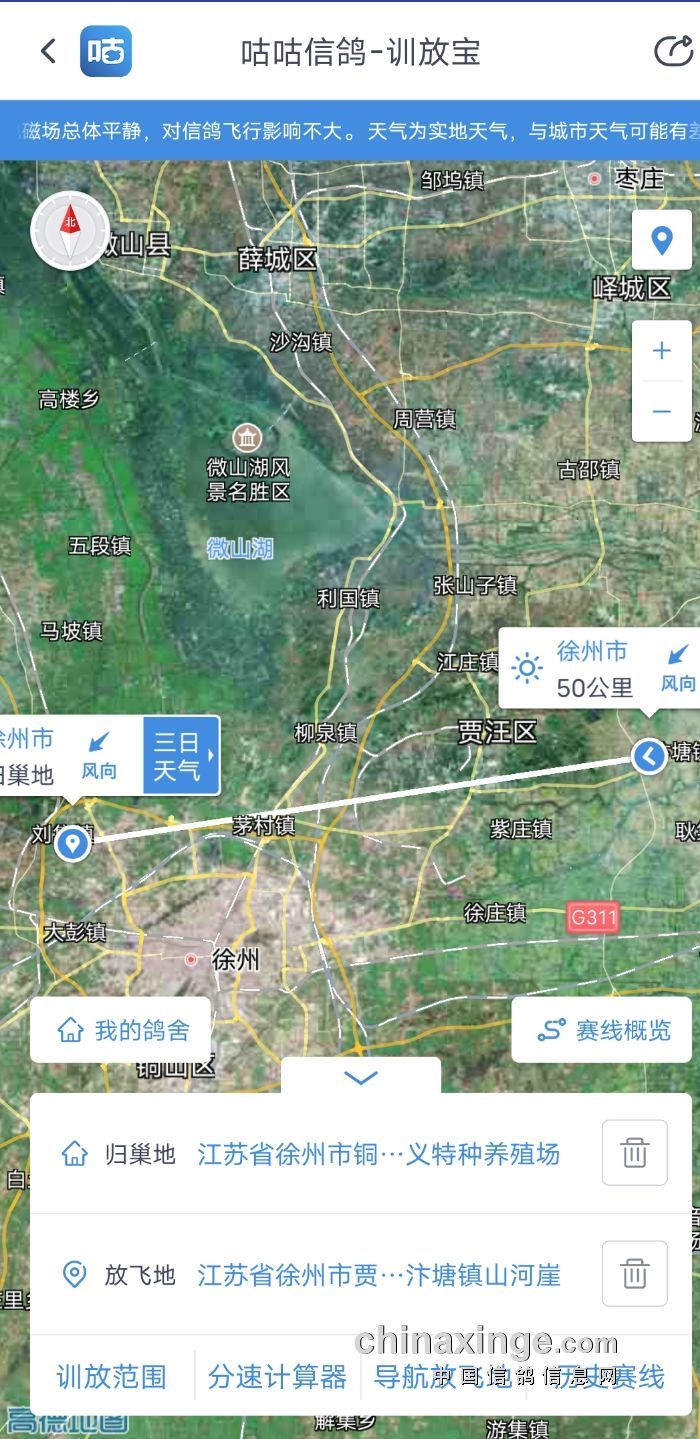The height and width of the screenshot is (1439, 700).
Task: Go back using the top-left arrow
Action: pyautogui.click(x=47, y=51)
